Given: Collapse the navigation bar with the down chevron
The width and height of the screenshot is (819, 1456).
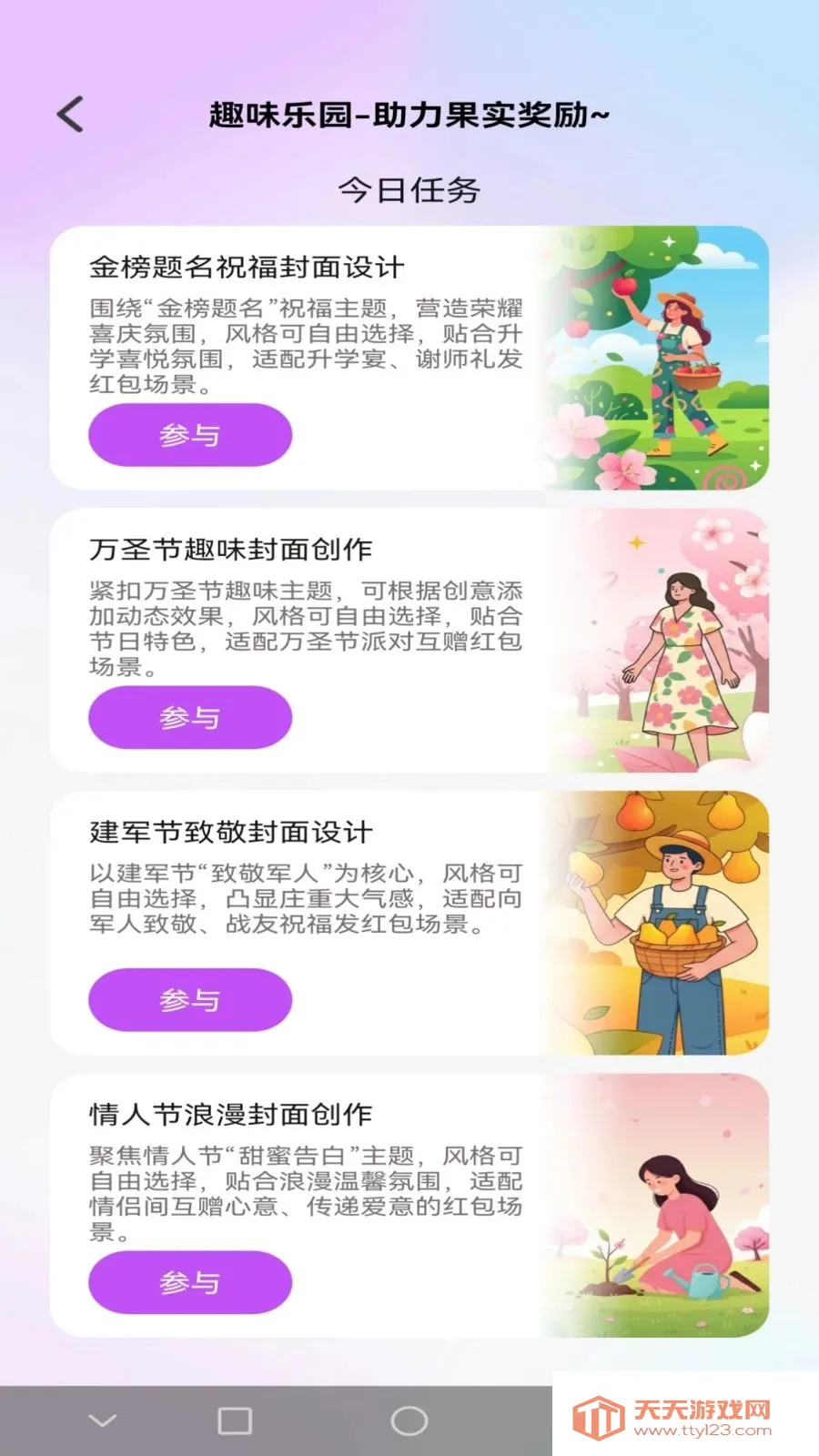Looking at the screenshot, I should [103, 1421].
